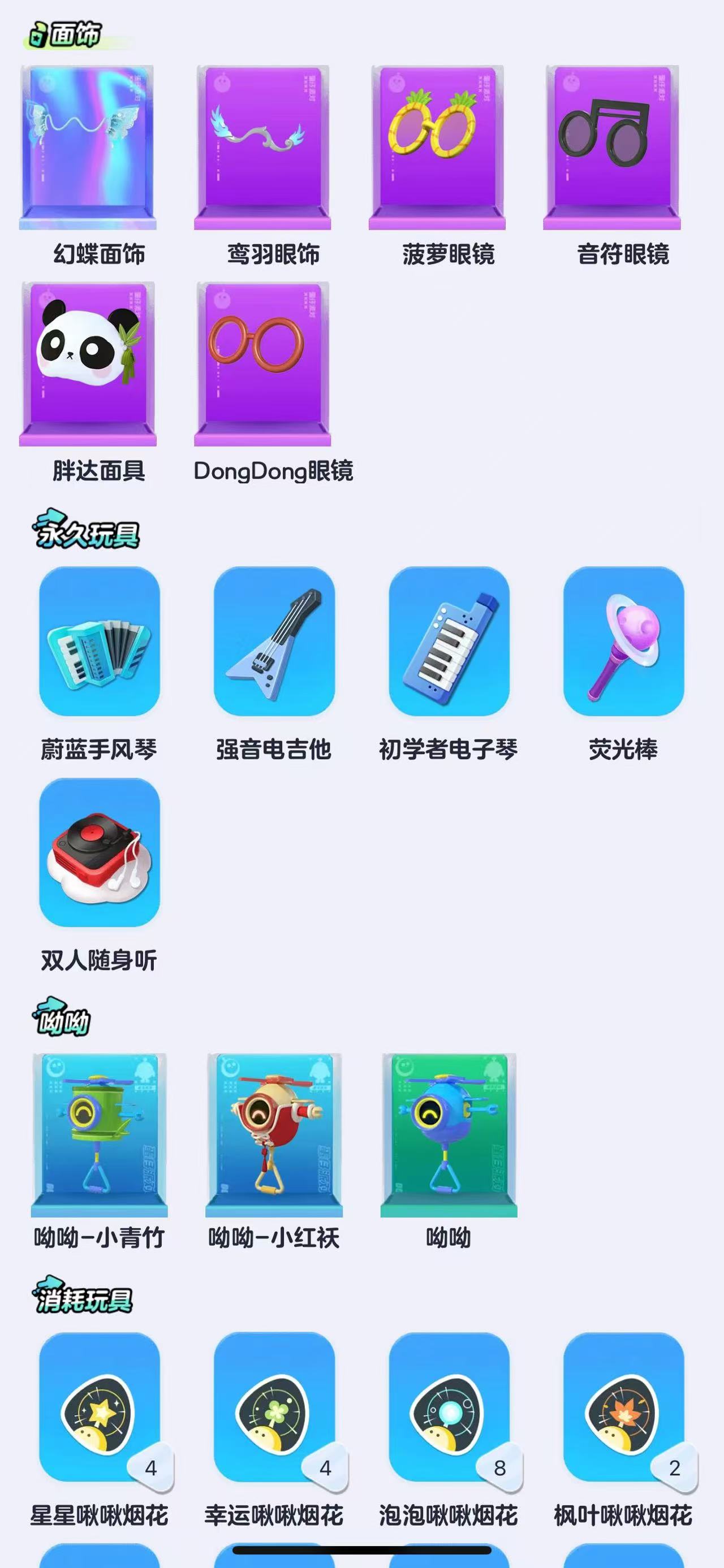Select the DongDong眼镜 glasses
Image resolution: width=724 pixels, height=1568 pixels.
pyautogui.click(x=262, y=363)
